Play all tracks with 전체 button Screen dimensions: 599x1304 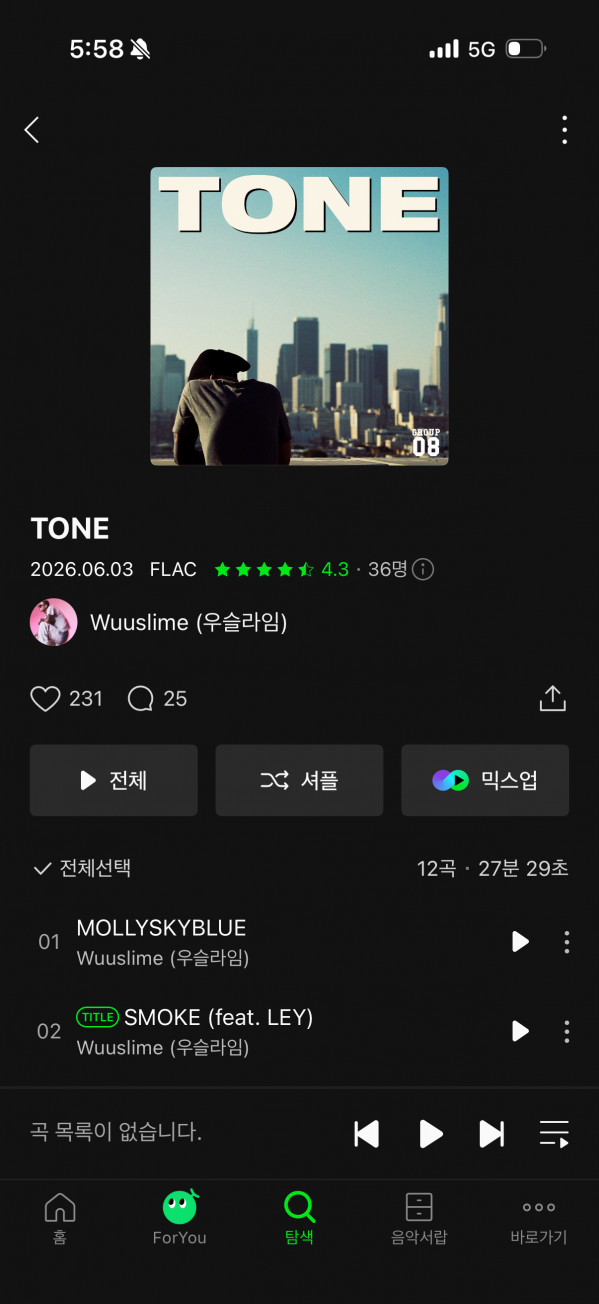click(114, 780)
